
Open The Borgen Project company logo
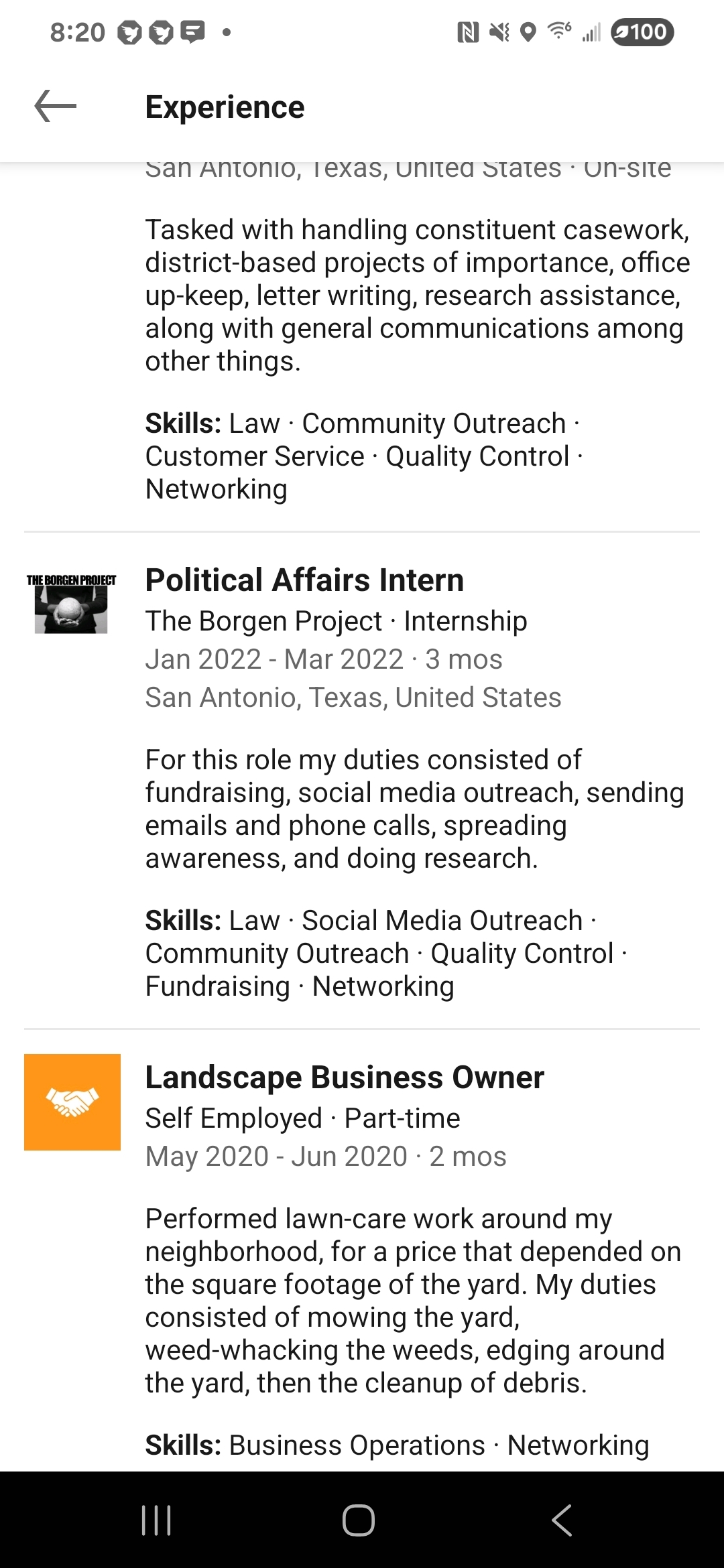[x=72, y=604]
